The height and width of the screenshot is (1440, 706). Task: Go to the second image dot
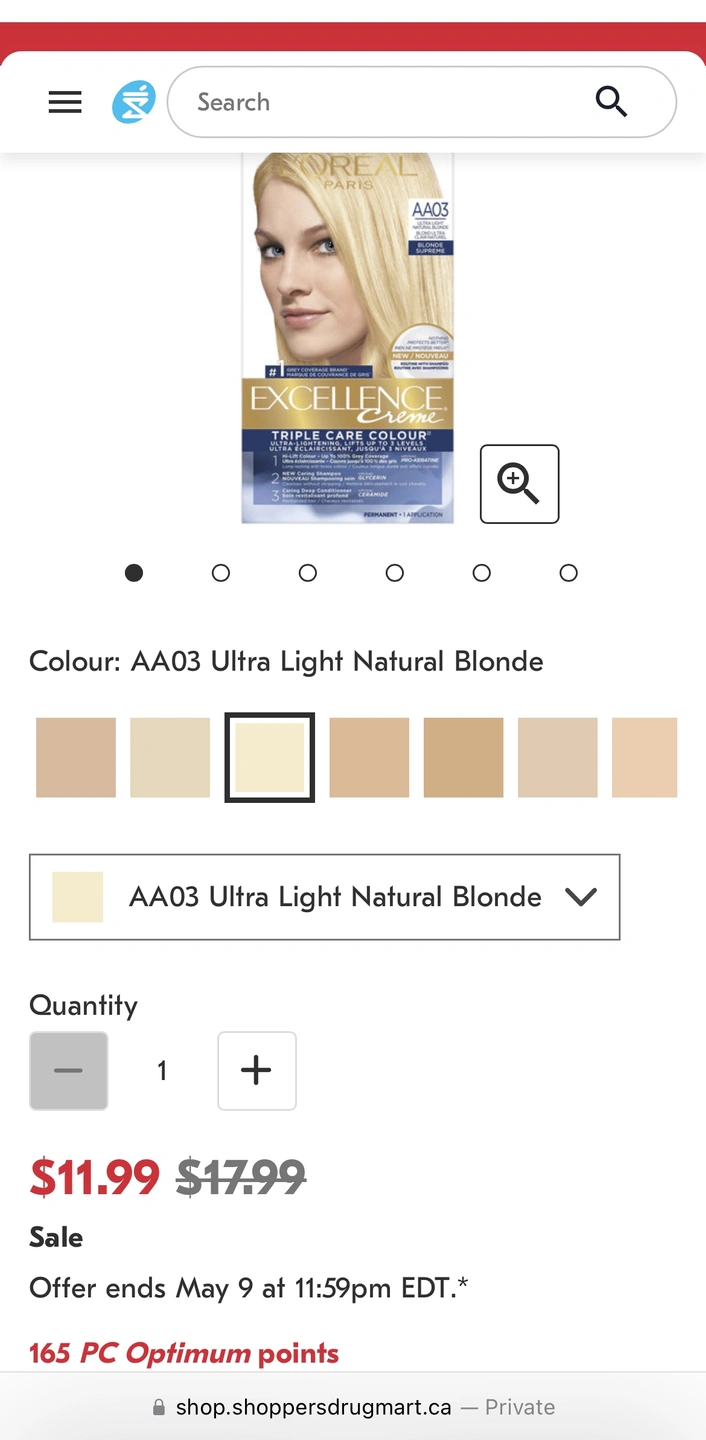[221, 573]
